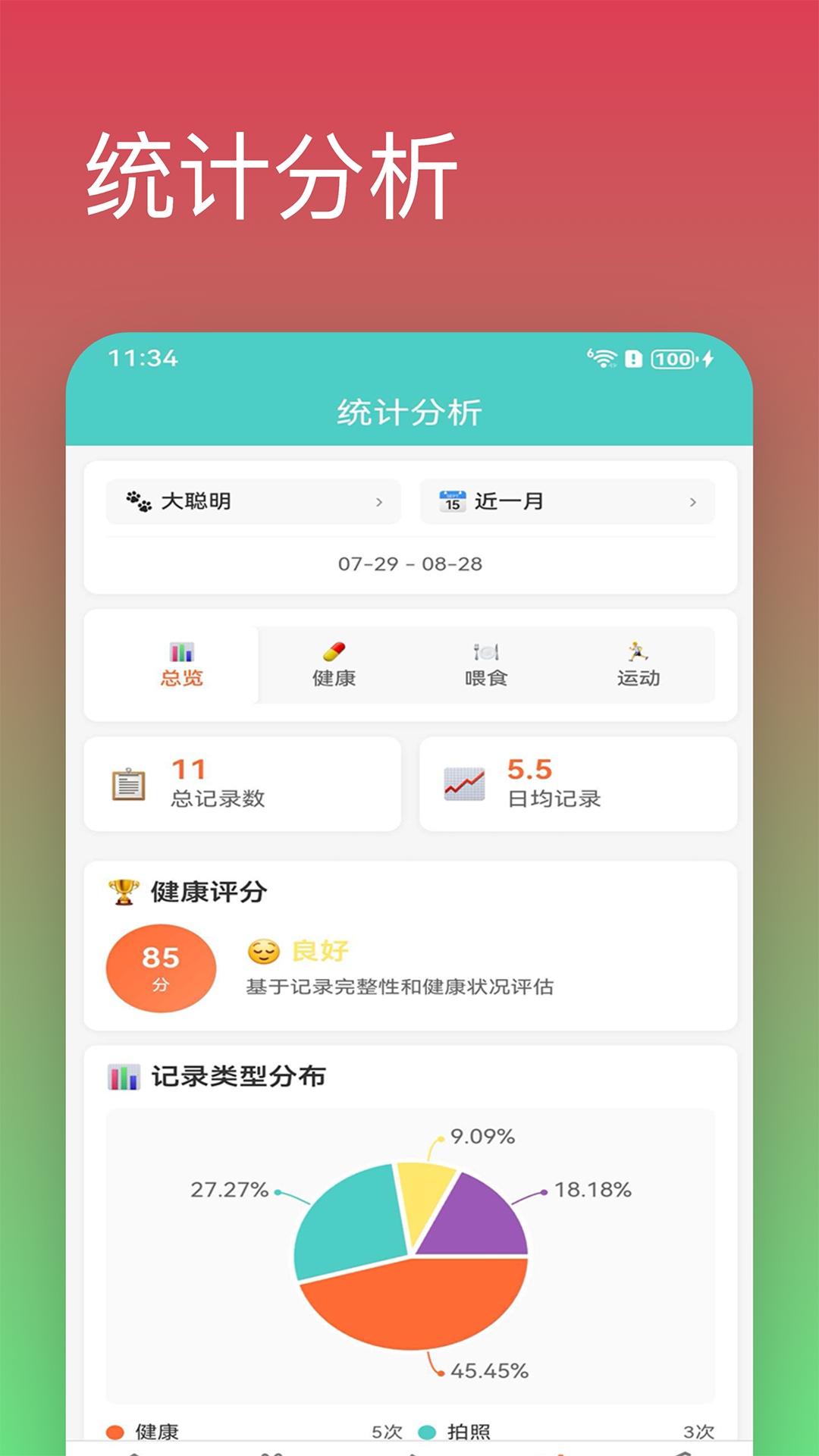Expand the 近一月 time range selector
Viewport: 819px width, 1456px height.
tap(566, 500)
